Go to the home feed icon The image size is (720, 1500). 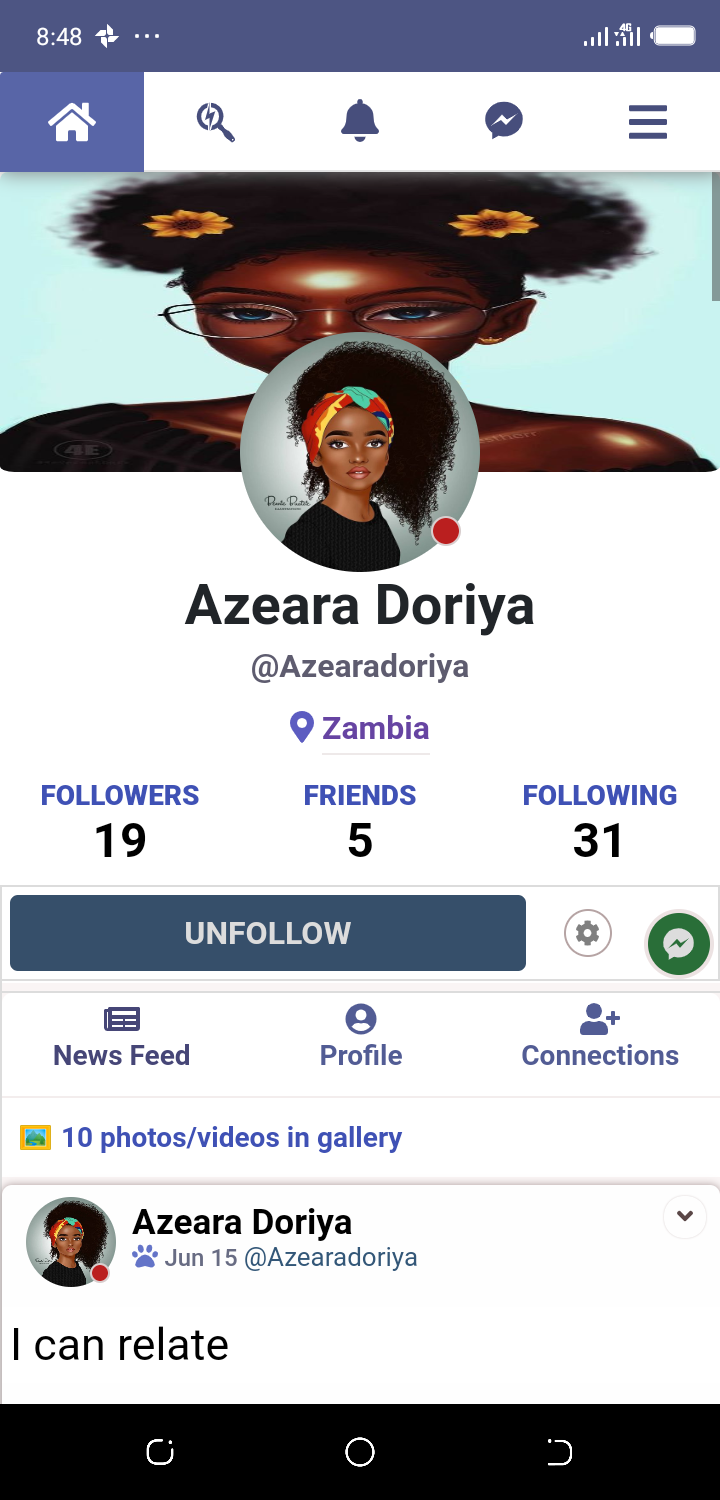tap(72, 122)
